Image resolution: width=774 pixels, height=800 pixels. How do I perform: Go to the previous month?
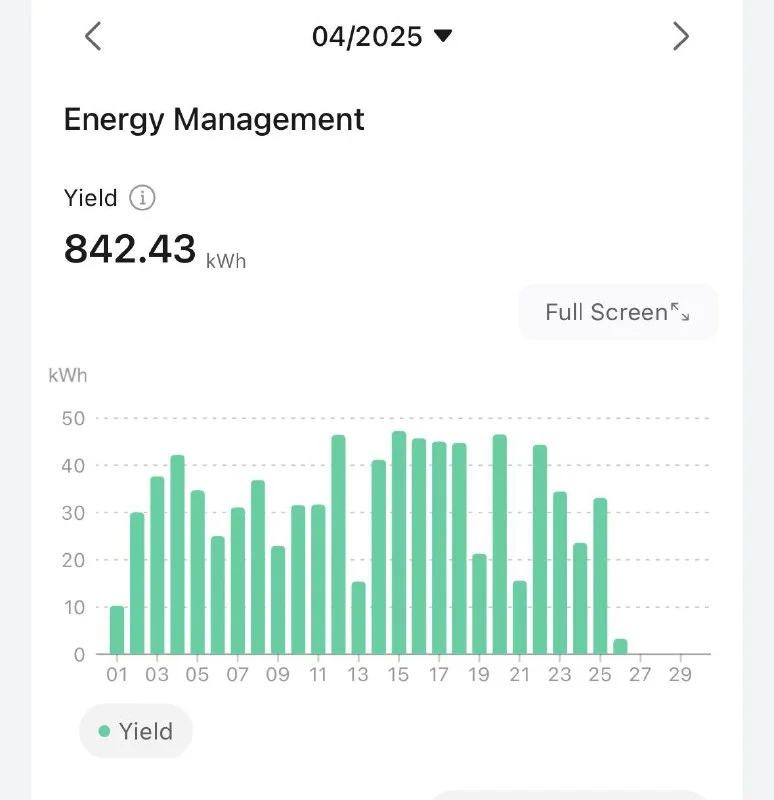(93, 37)
